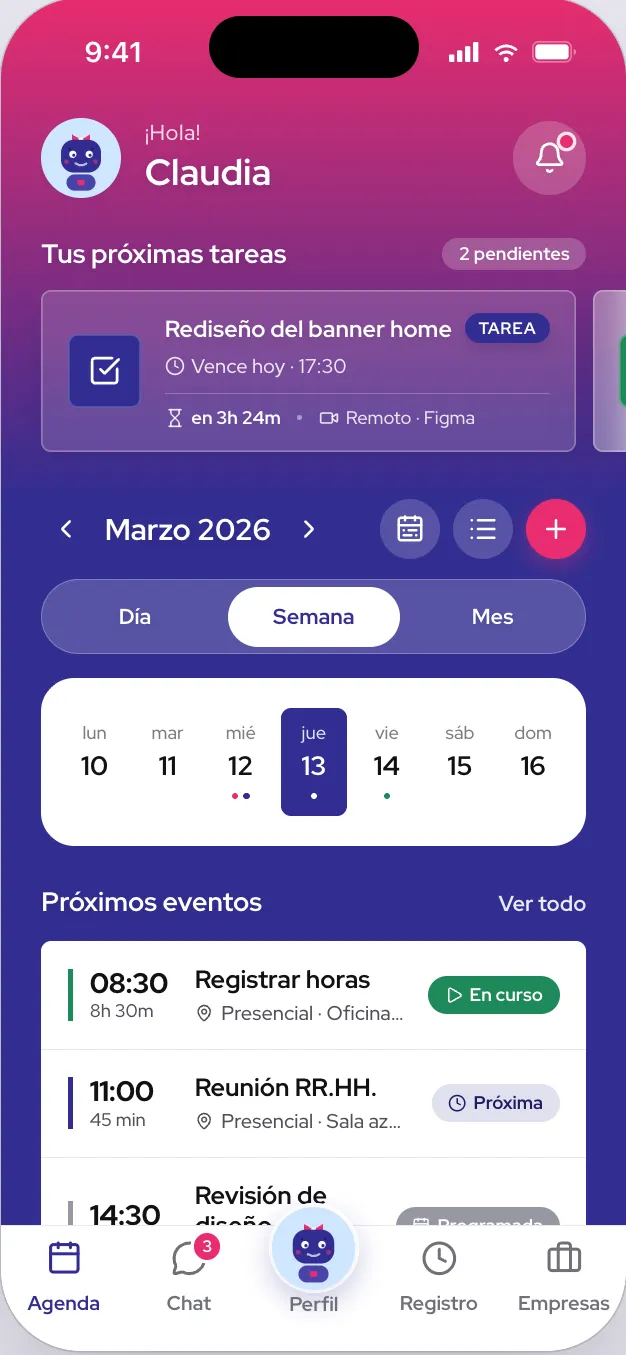Go to the next month after Marzo 2026
Screen dimensions: 626x1355
click(x=309, y=529)
